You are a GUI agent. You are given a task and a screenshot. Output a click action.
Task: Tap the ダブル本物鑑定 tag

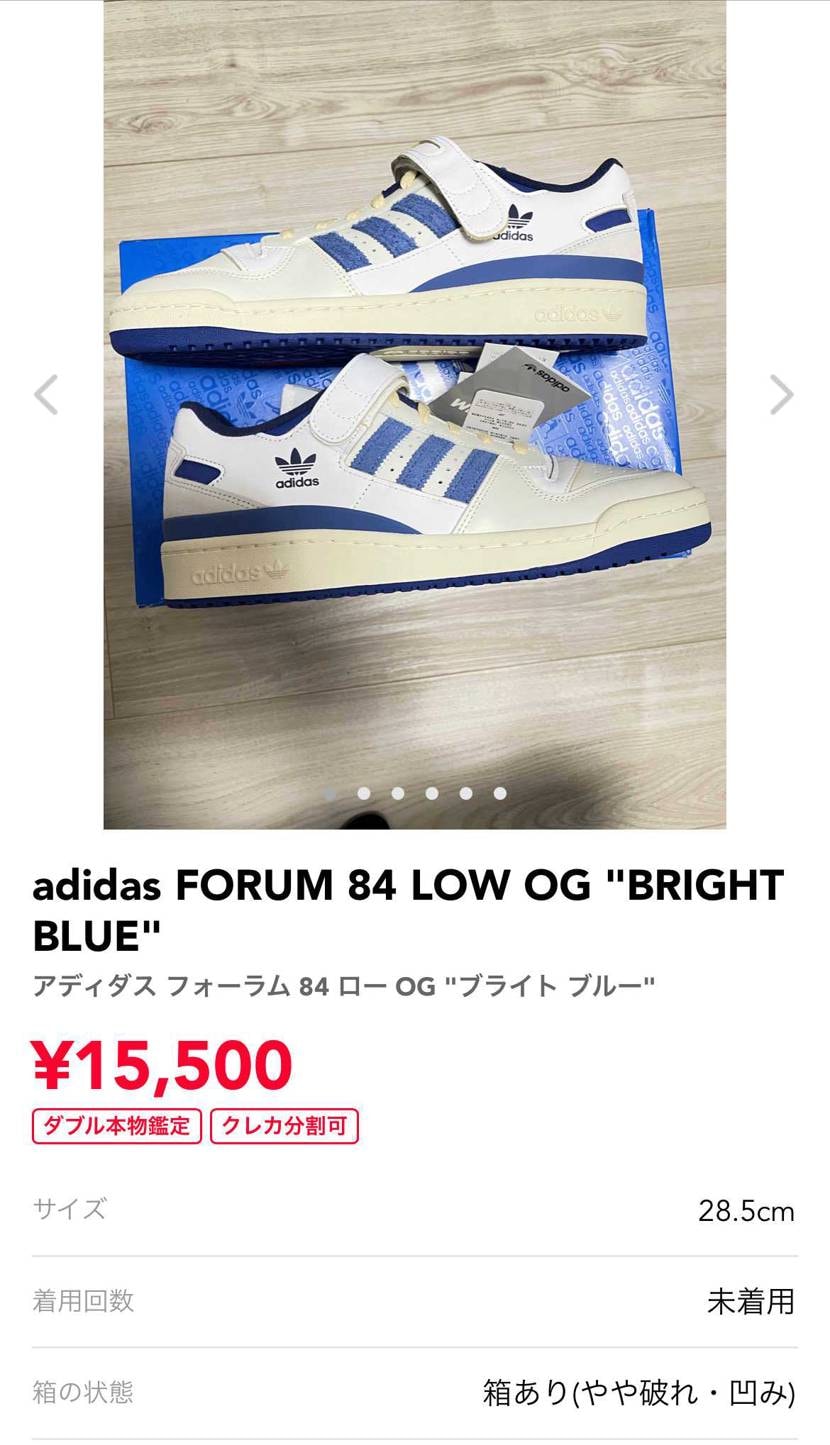tap(117, 1125)
